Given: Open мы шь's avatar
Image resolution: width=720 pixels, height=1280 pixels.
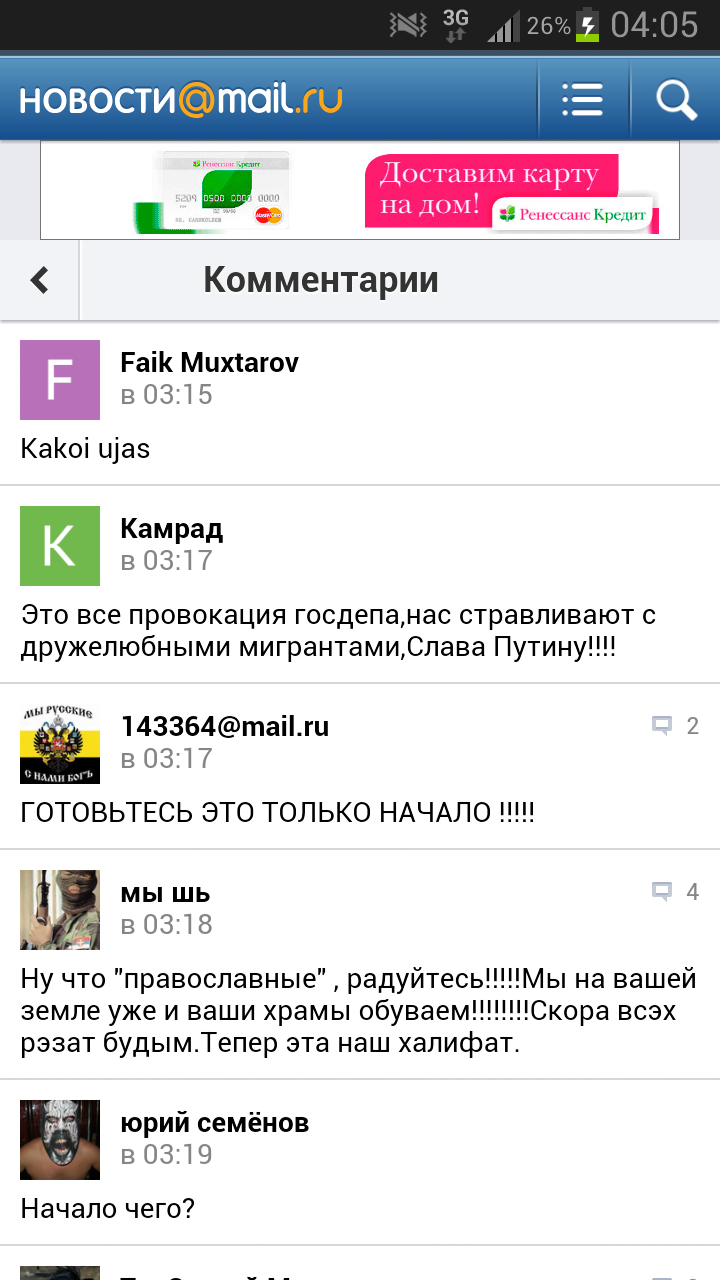Looking at the screenshot, I should [x=60, y=909].
